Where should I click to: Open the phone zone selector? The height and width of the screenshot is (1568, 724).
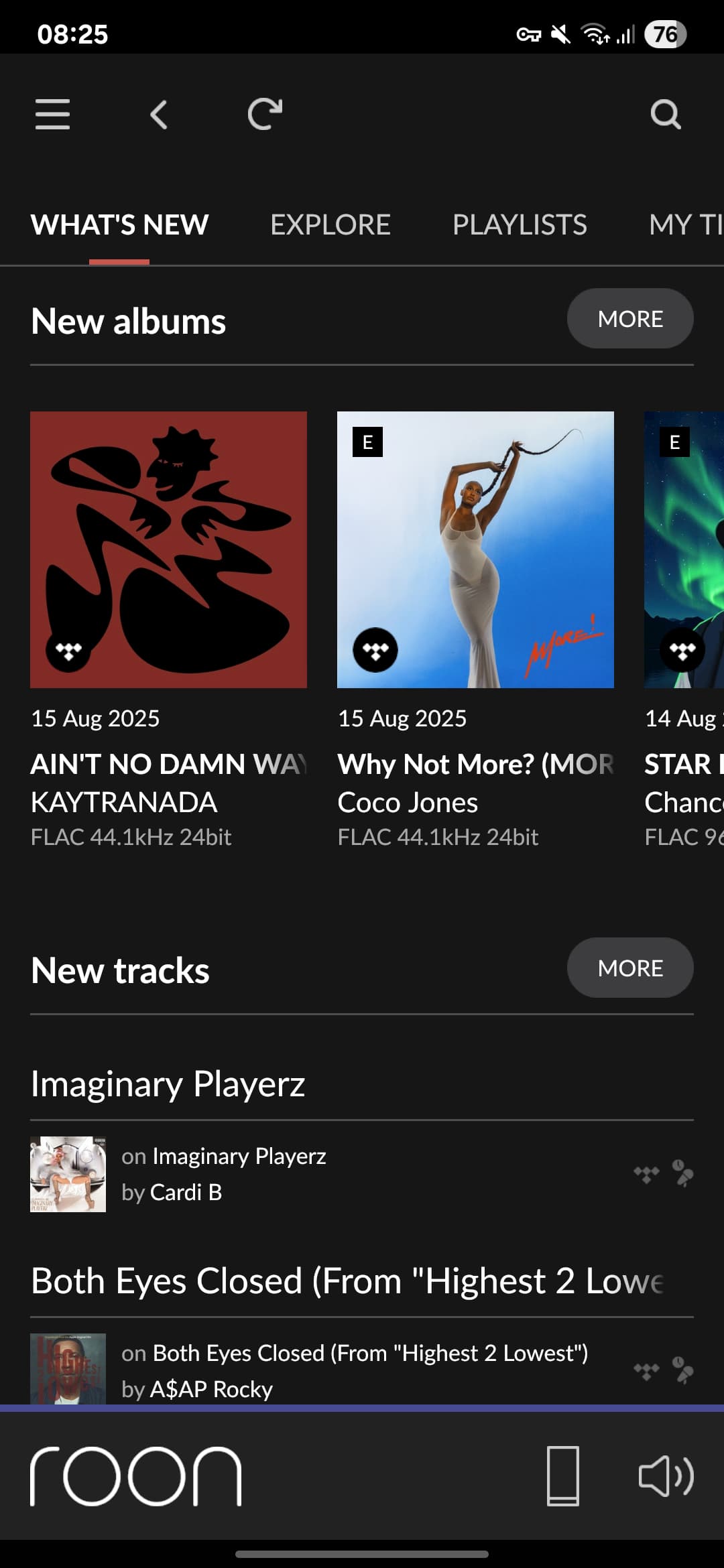coord(563,1476)
